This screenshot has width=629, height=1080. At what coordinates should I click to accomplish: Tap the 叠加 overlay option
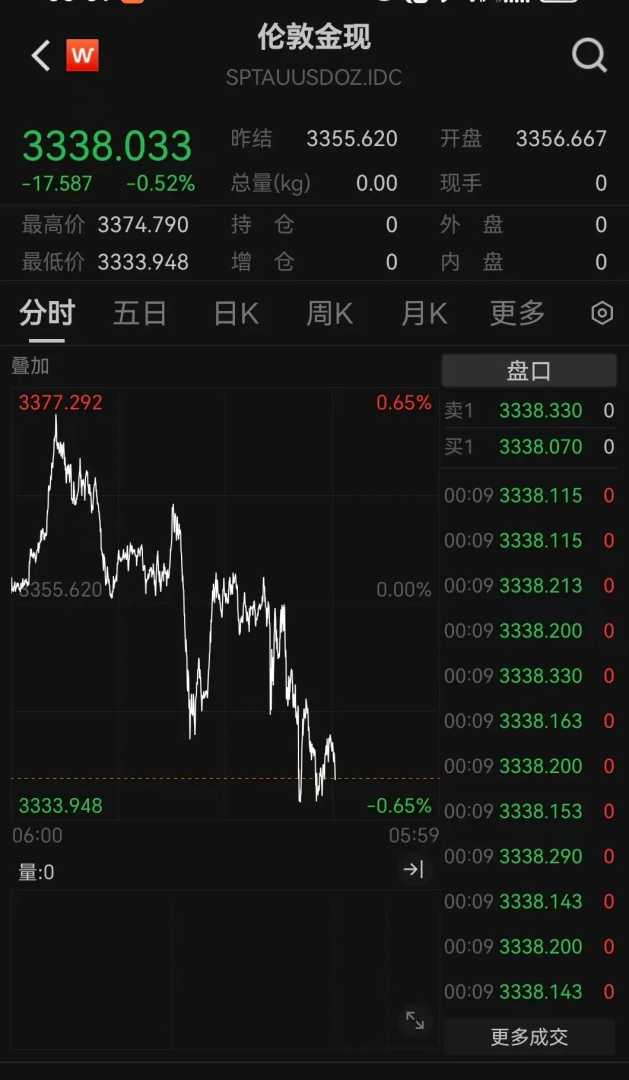pos(30,366)
